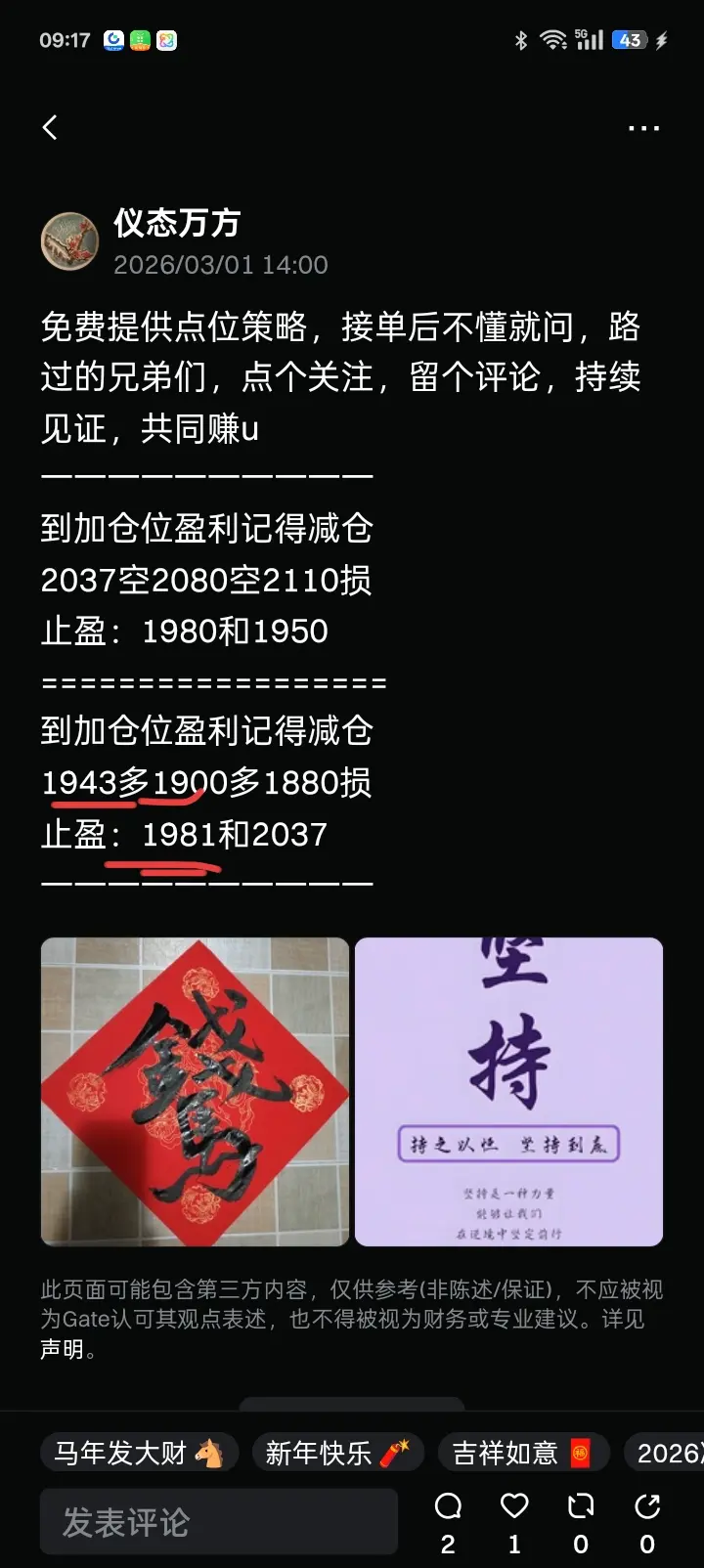The height and width of the screenshot is (1568, 704).
Task: Open the purple 坚持 poster image
Action: click(x=509, y=1095)
